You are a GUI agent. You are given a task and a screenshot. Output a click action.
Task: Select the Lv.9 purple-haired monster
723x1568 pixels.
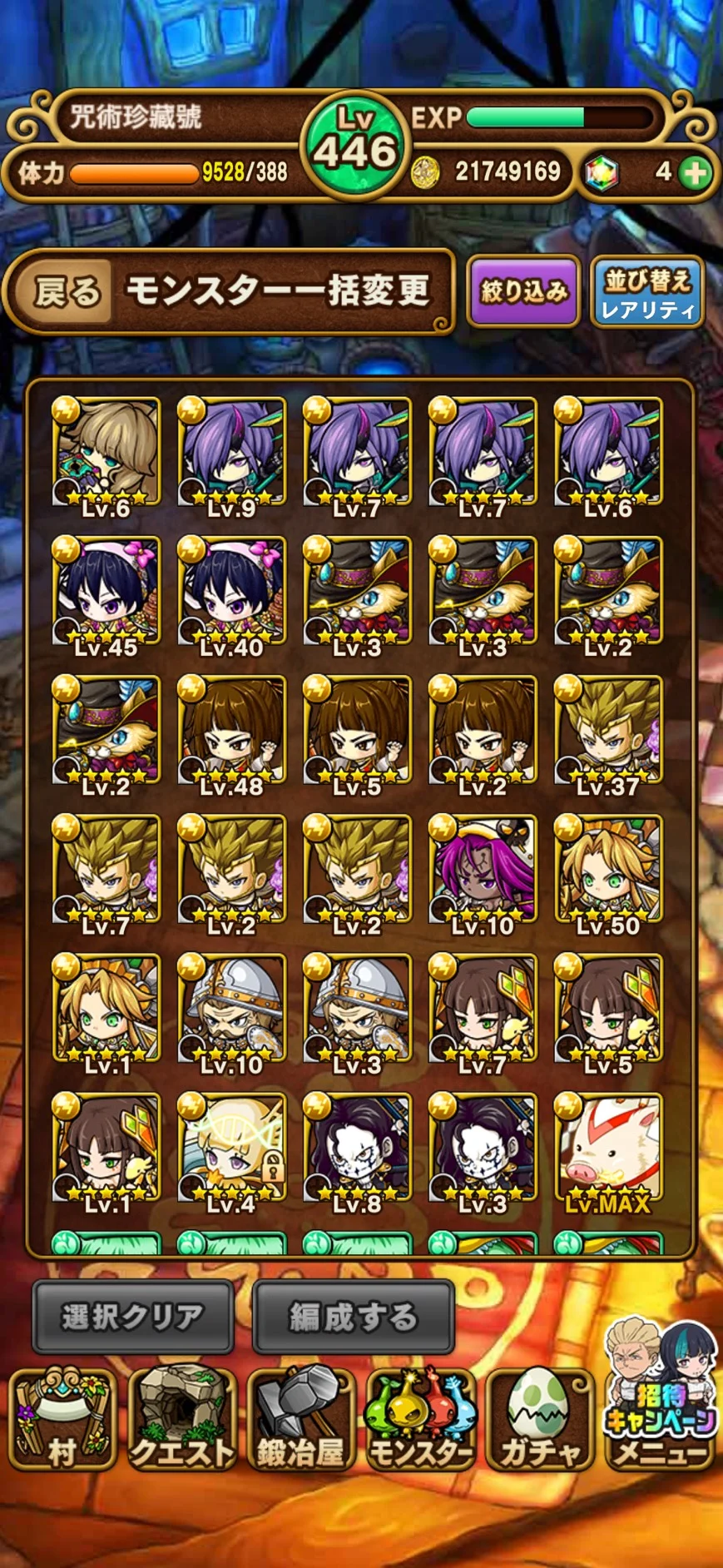(231, 454)
